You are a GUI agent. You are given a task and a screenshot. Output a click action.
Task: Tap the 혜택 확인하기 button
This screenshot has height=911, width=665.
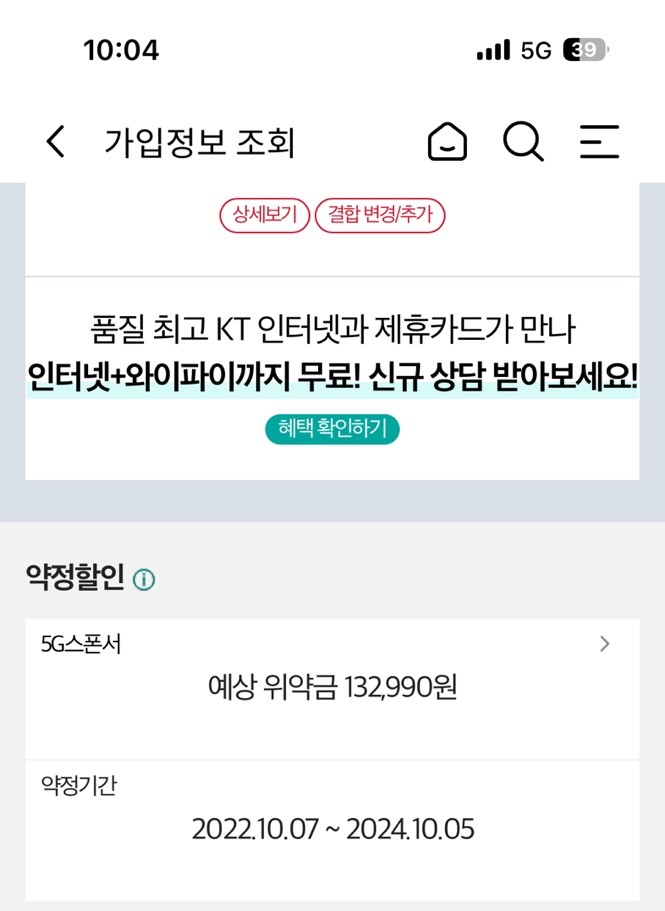coord(332,429)
